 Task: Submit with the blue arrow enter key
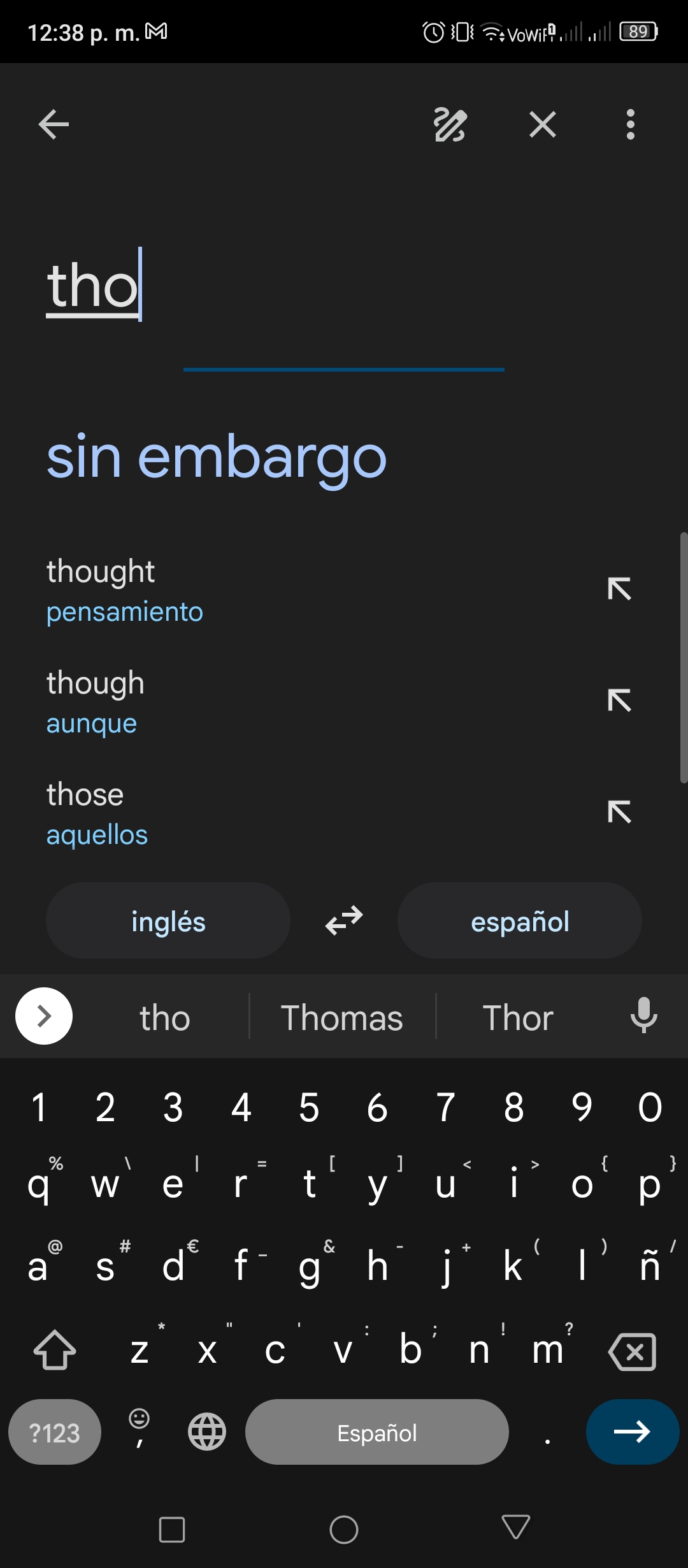coord(633,1432)
